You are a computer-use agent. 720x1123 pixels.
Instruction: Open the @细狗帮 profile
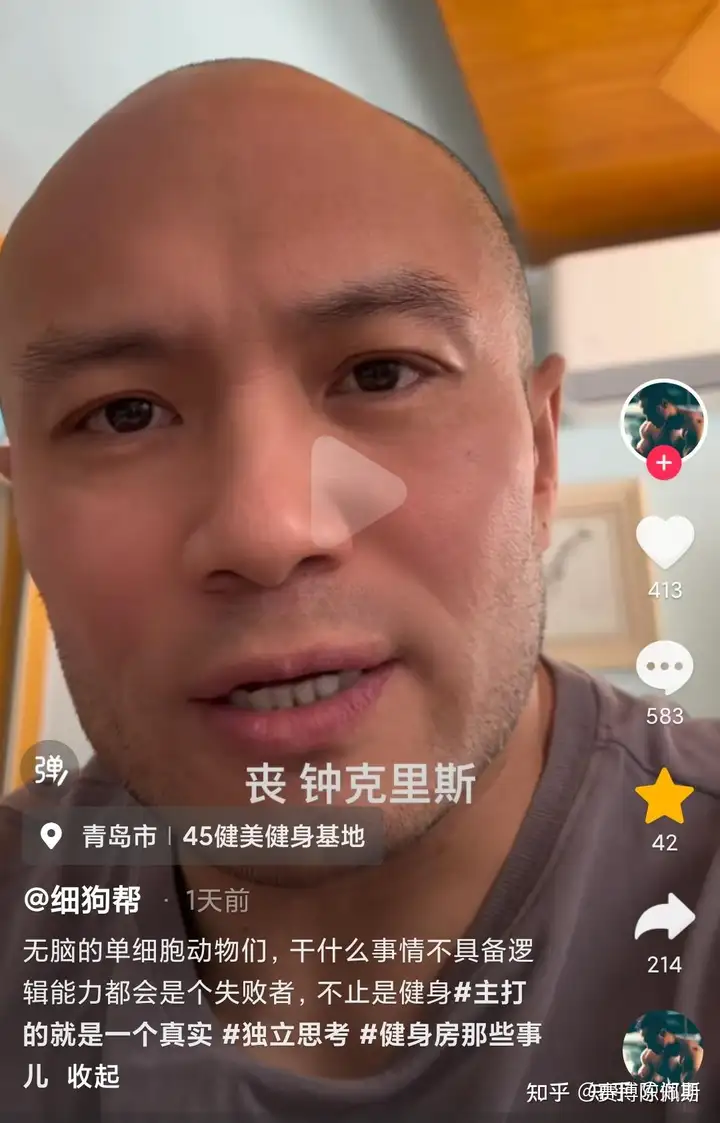(83, 900)
